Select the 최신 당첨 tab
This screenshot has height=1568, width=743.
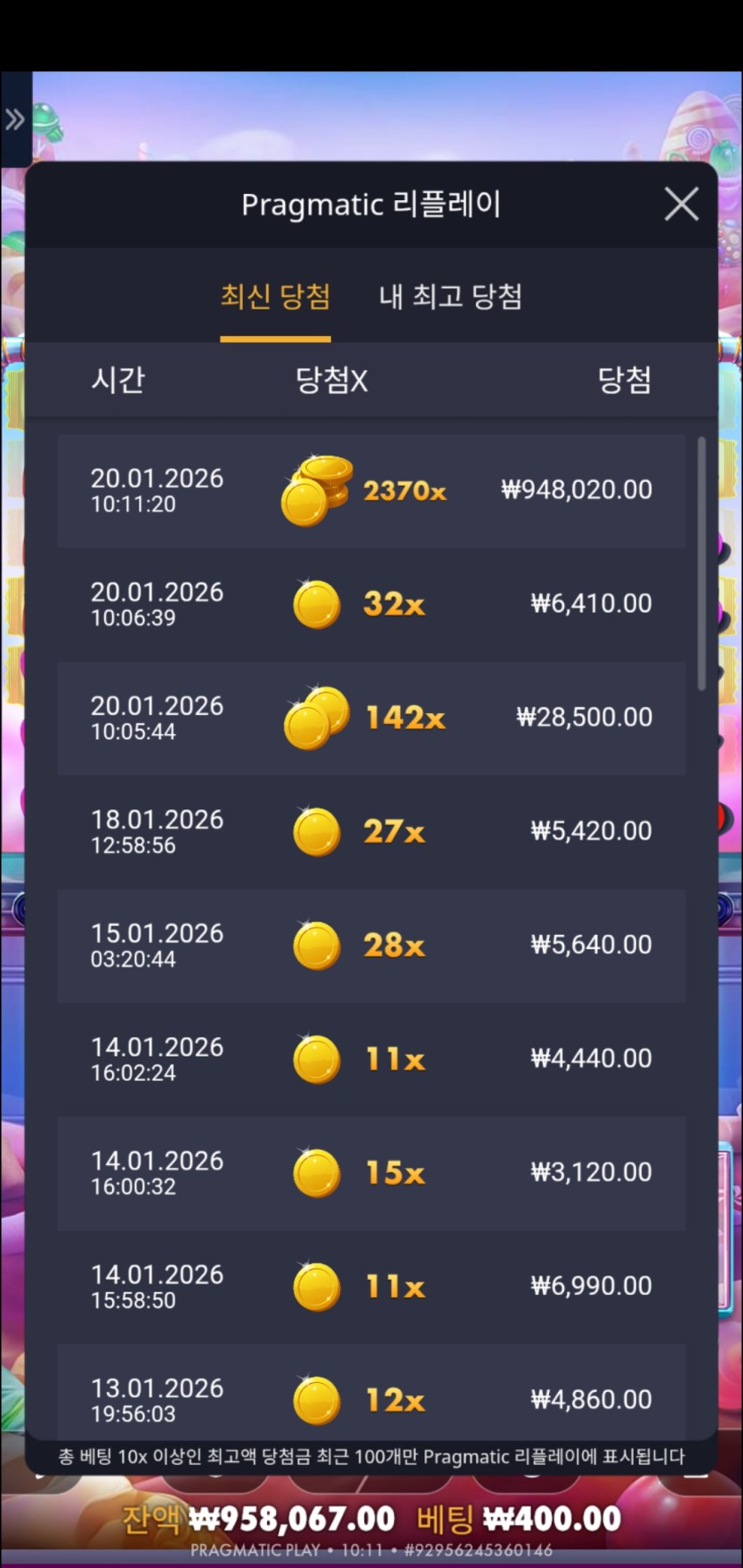(275, 296)
